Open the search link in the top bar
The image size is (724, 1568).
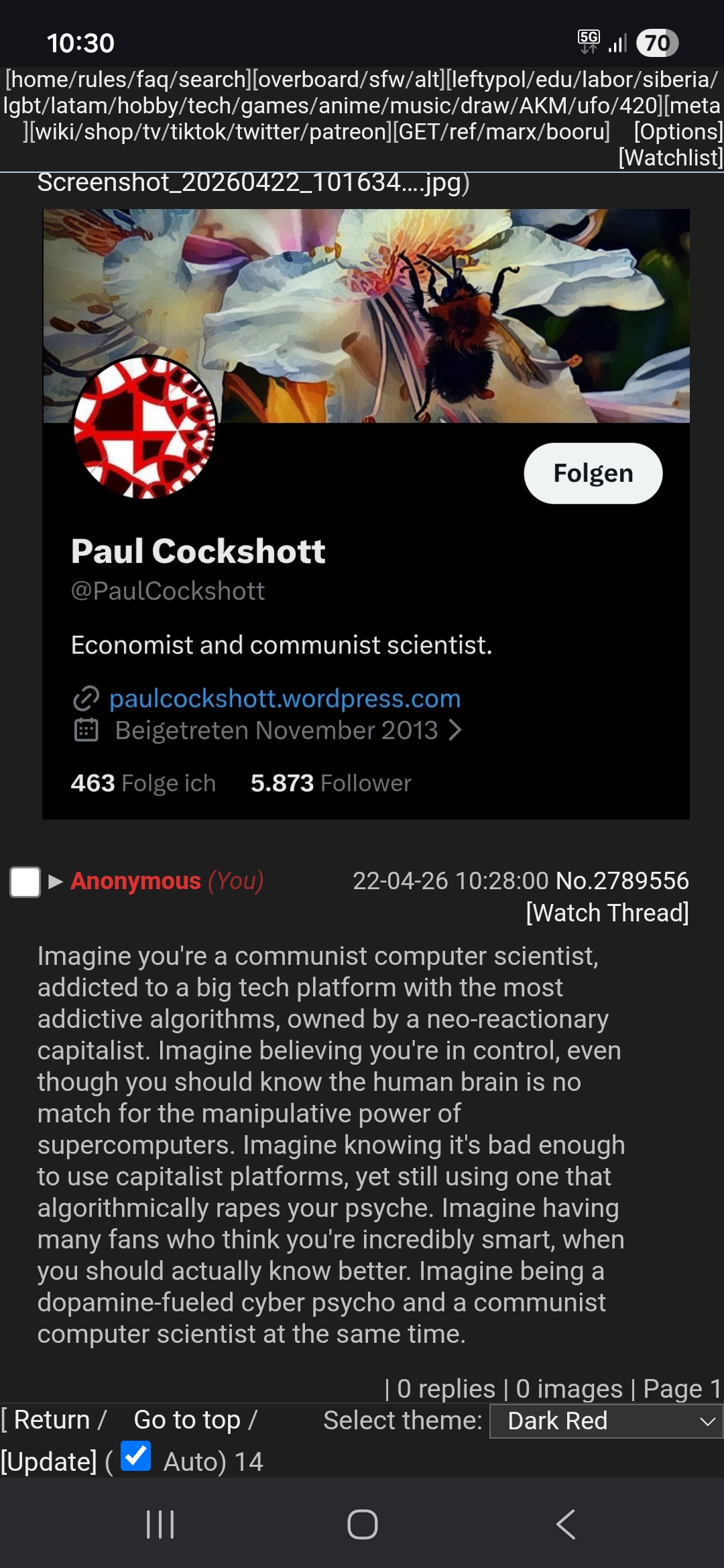click(213, 80)
